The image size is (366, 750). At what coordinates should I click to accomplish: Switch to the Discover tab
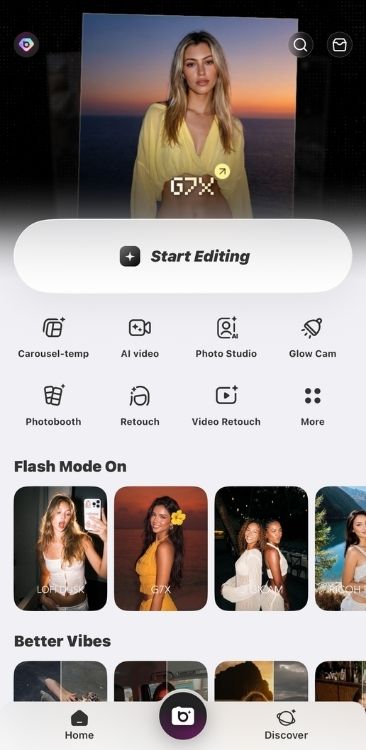point(286,725)
